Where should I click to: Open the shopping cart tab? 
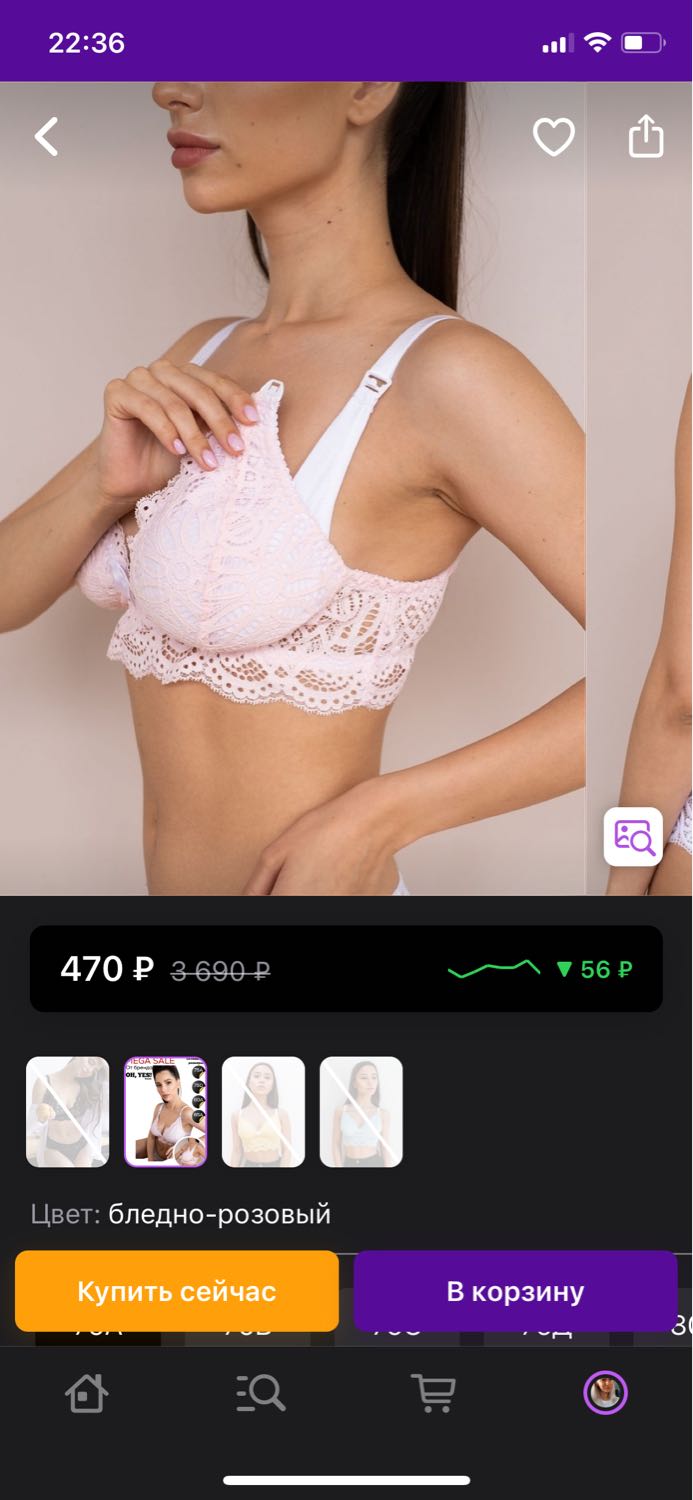click(433, 1392)
